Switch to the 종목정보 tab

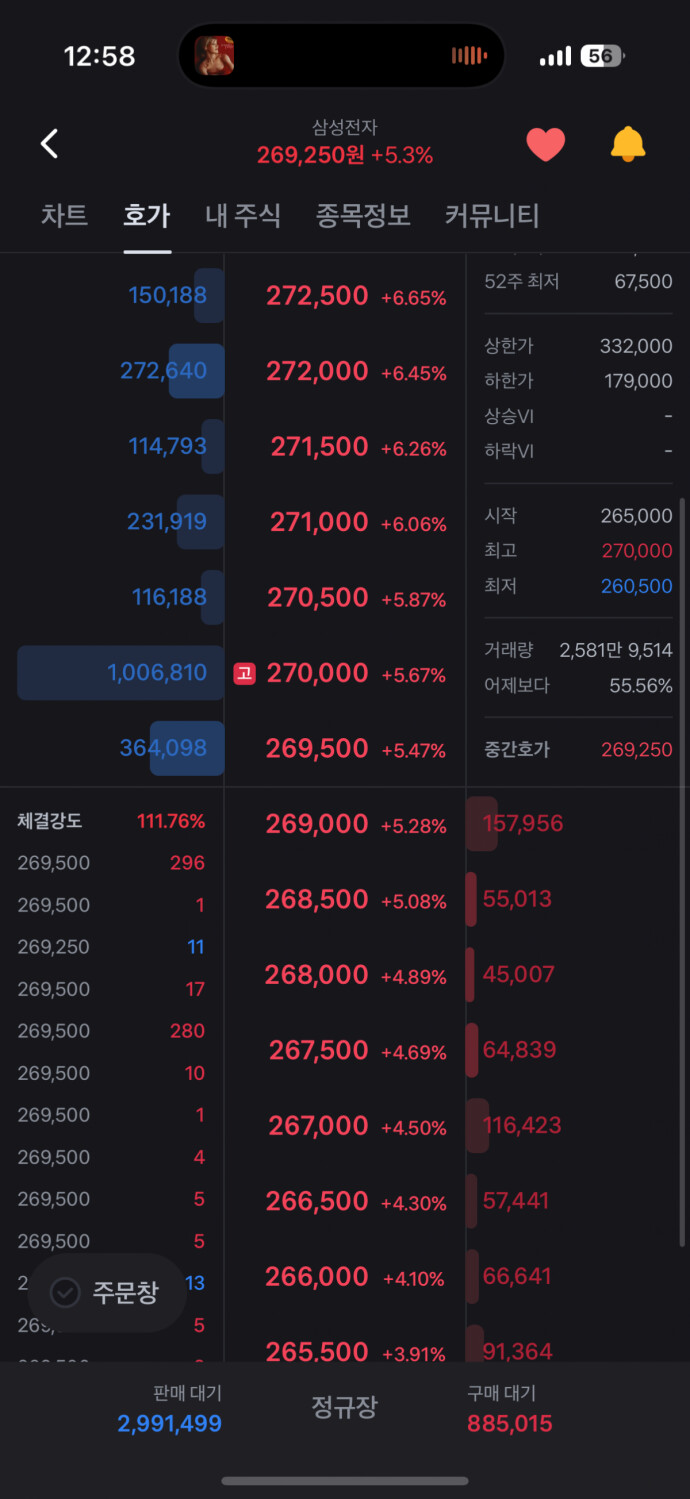363,215
